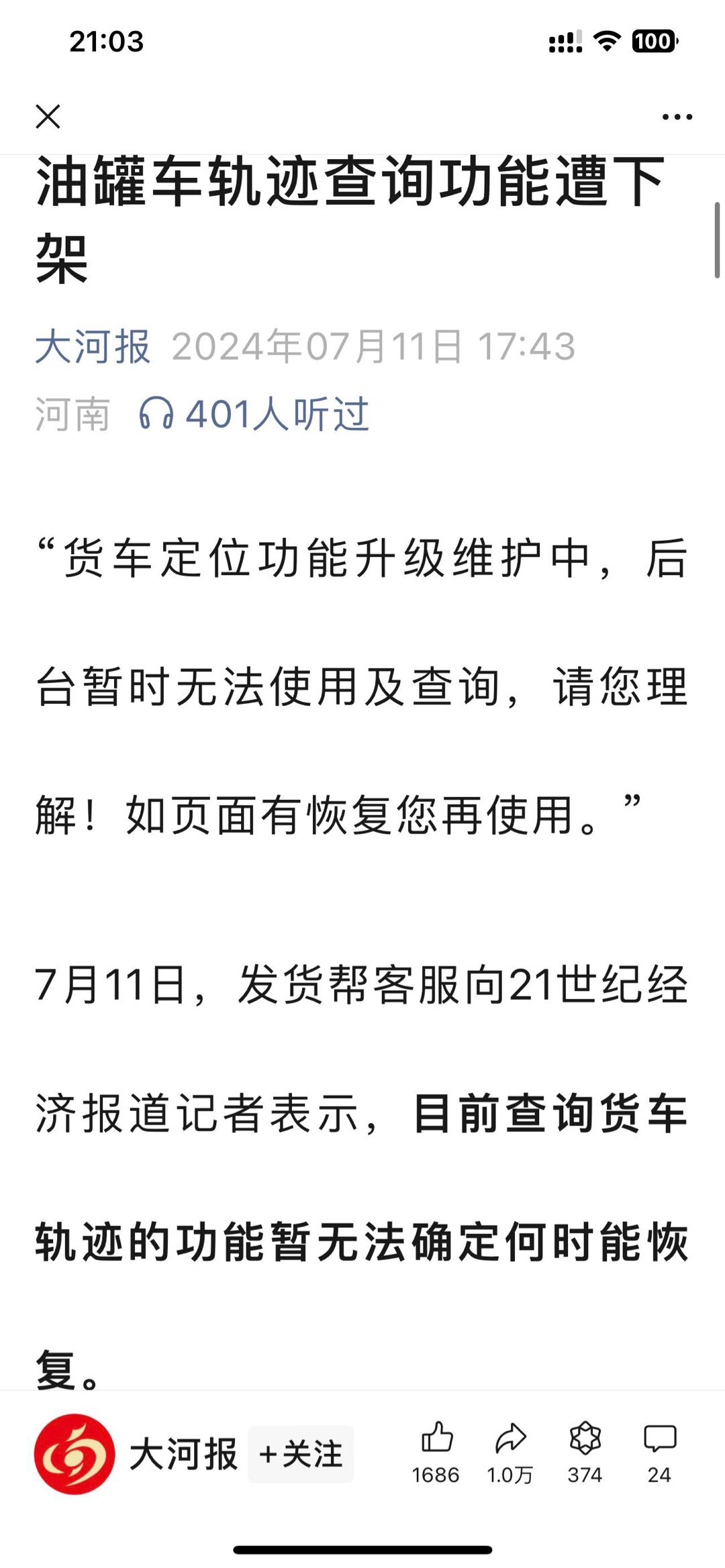
Task: Like the article with the thumbs-up icon
Action: pos(436,1452)
